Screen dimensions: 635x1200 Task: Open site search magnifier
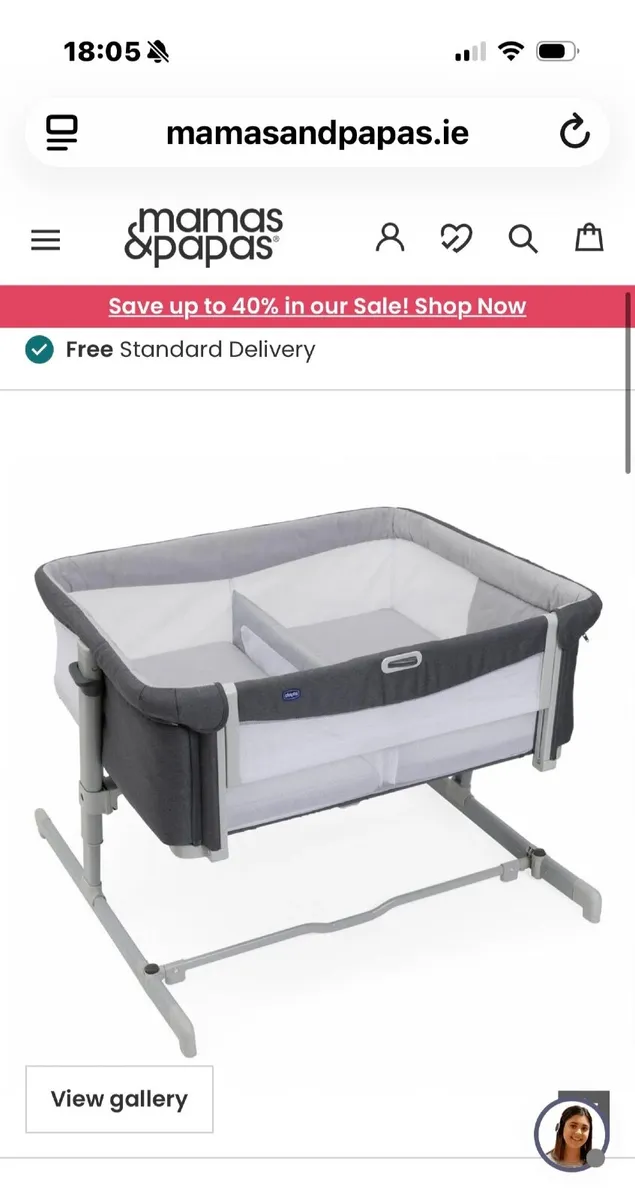coord(523,239)
